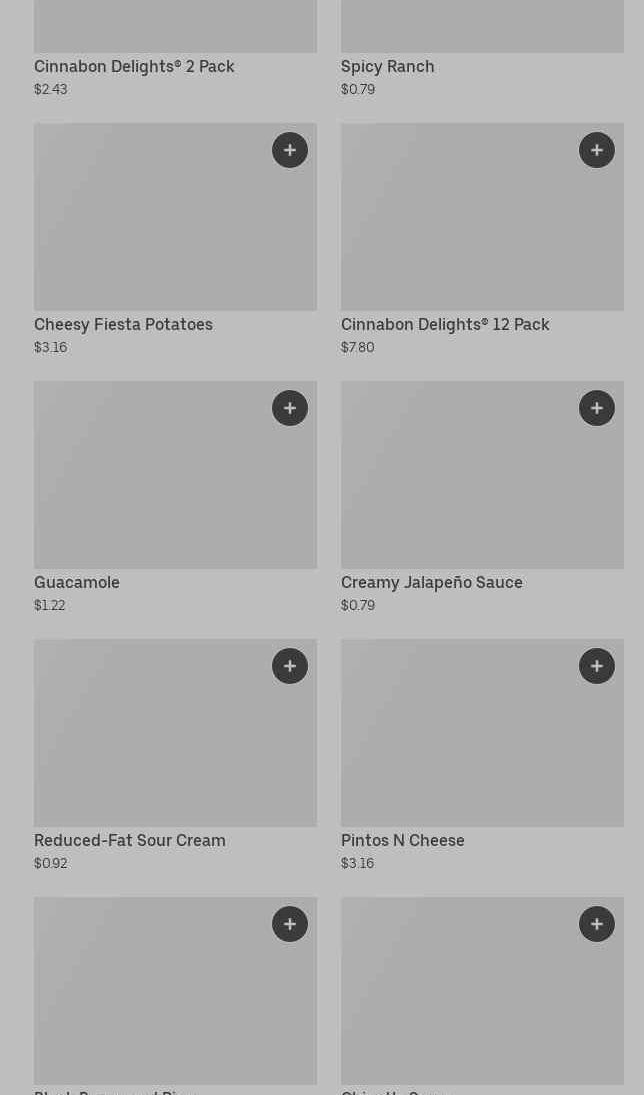Open the Guacamole product card

click(150, 490)
